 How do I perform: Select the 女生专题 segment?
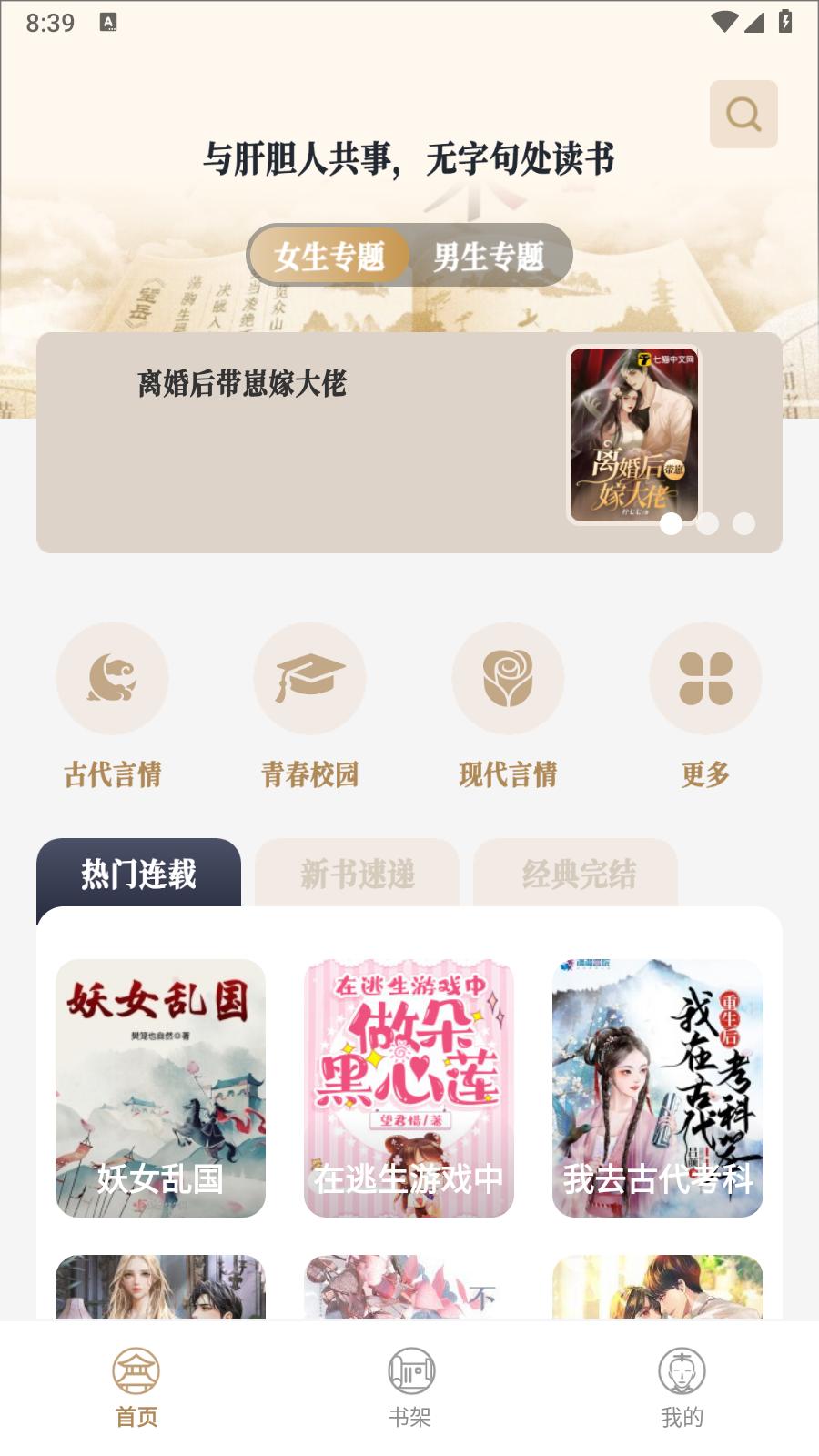[329, 256]
